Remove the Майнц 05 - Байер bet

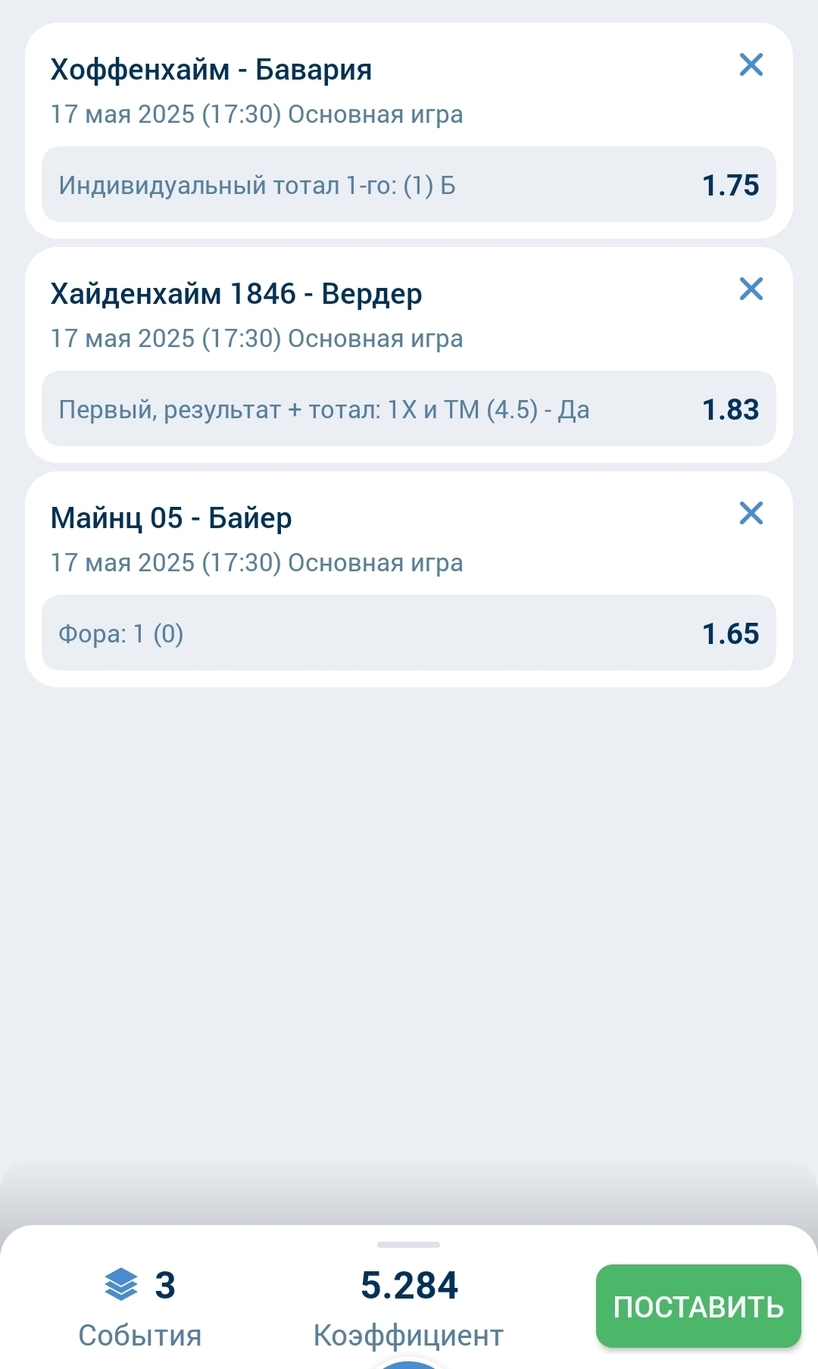pos(750,513)
